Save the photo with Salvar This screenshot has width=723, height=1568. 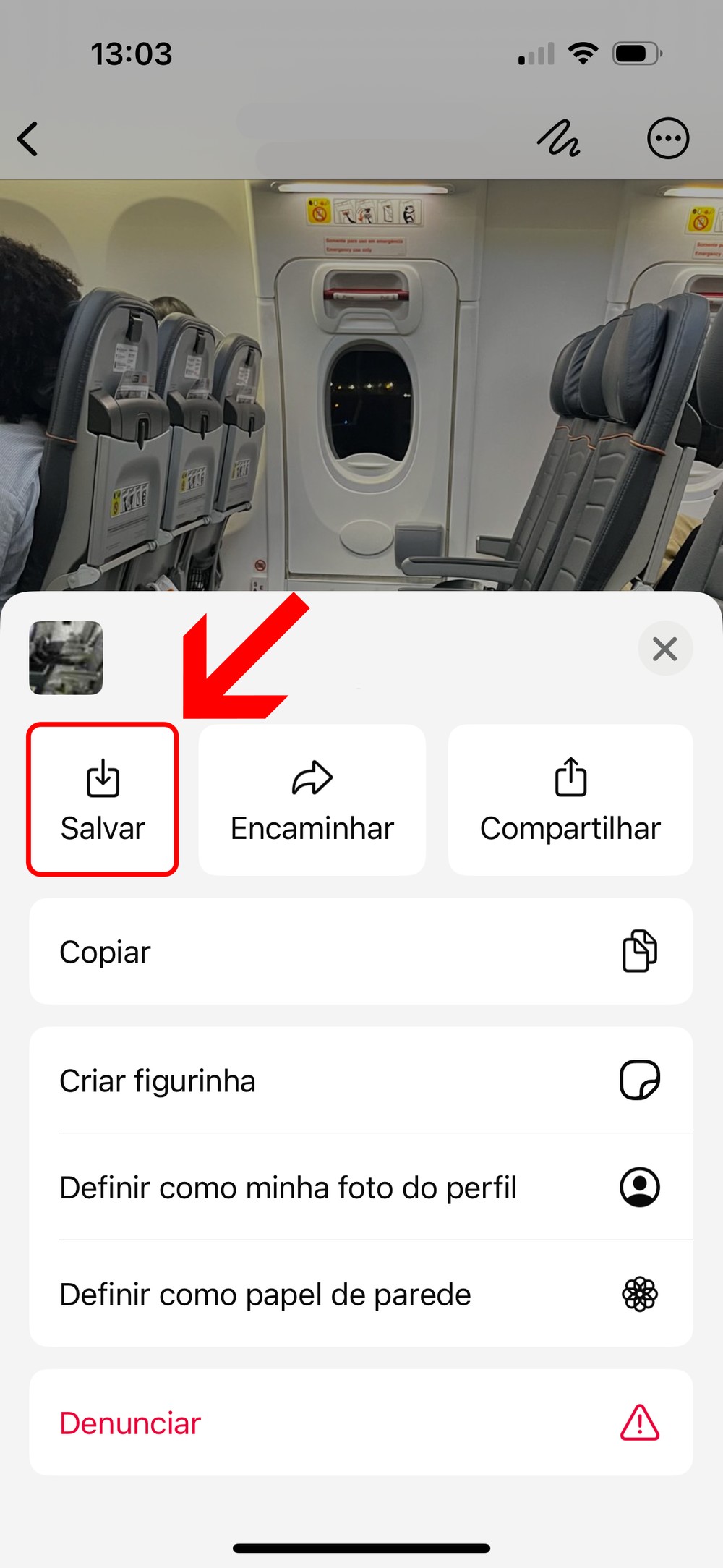pos(103,800)
